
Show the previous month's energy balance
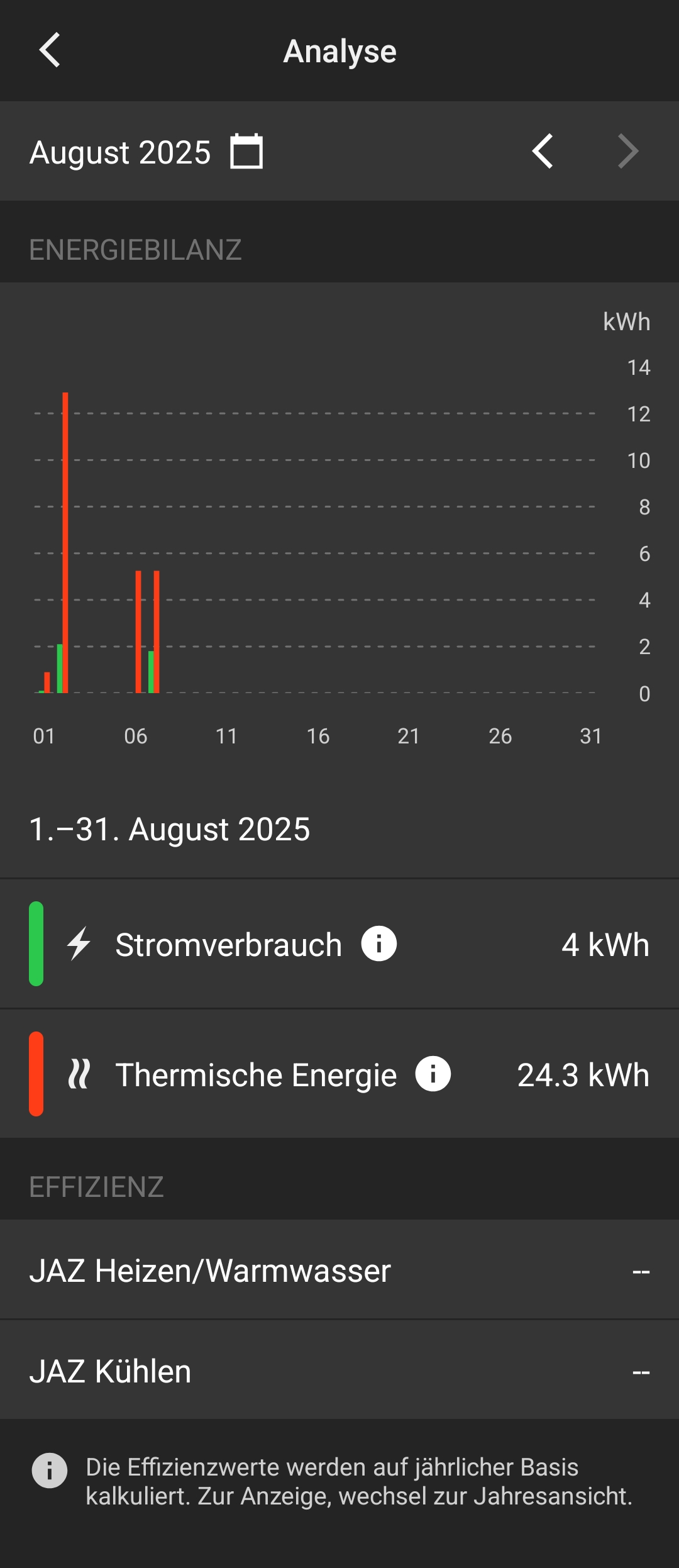click(x=543, y=152)
